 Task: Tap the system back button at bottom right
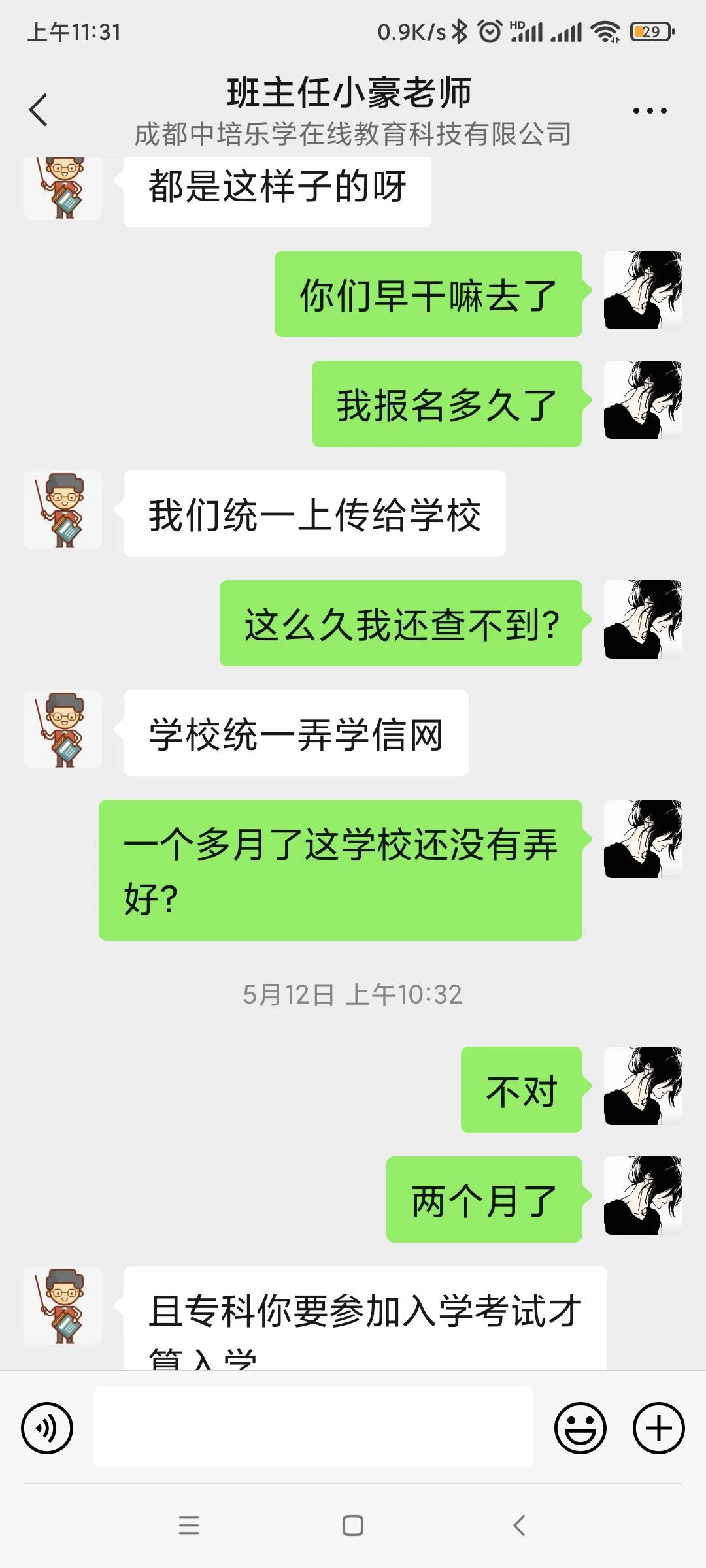click(518, 1524)
